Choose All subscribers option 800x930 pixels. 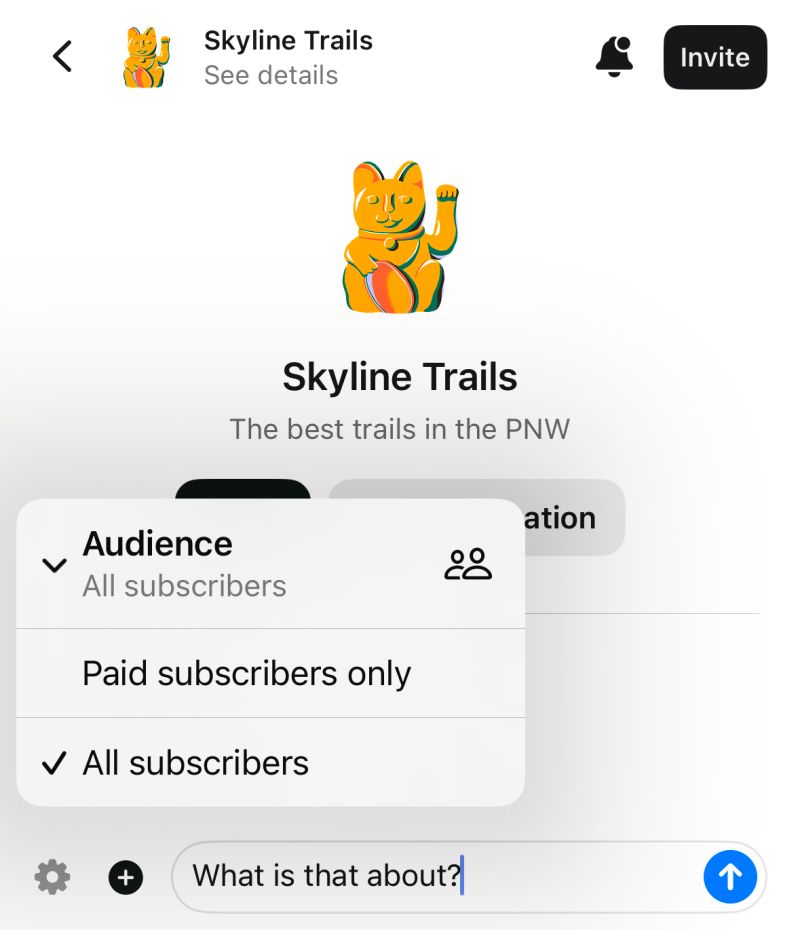tap(196, 763)
